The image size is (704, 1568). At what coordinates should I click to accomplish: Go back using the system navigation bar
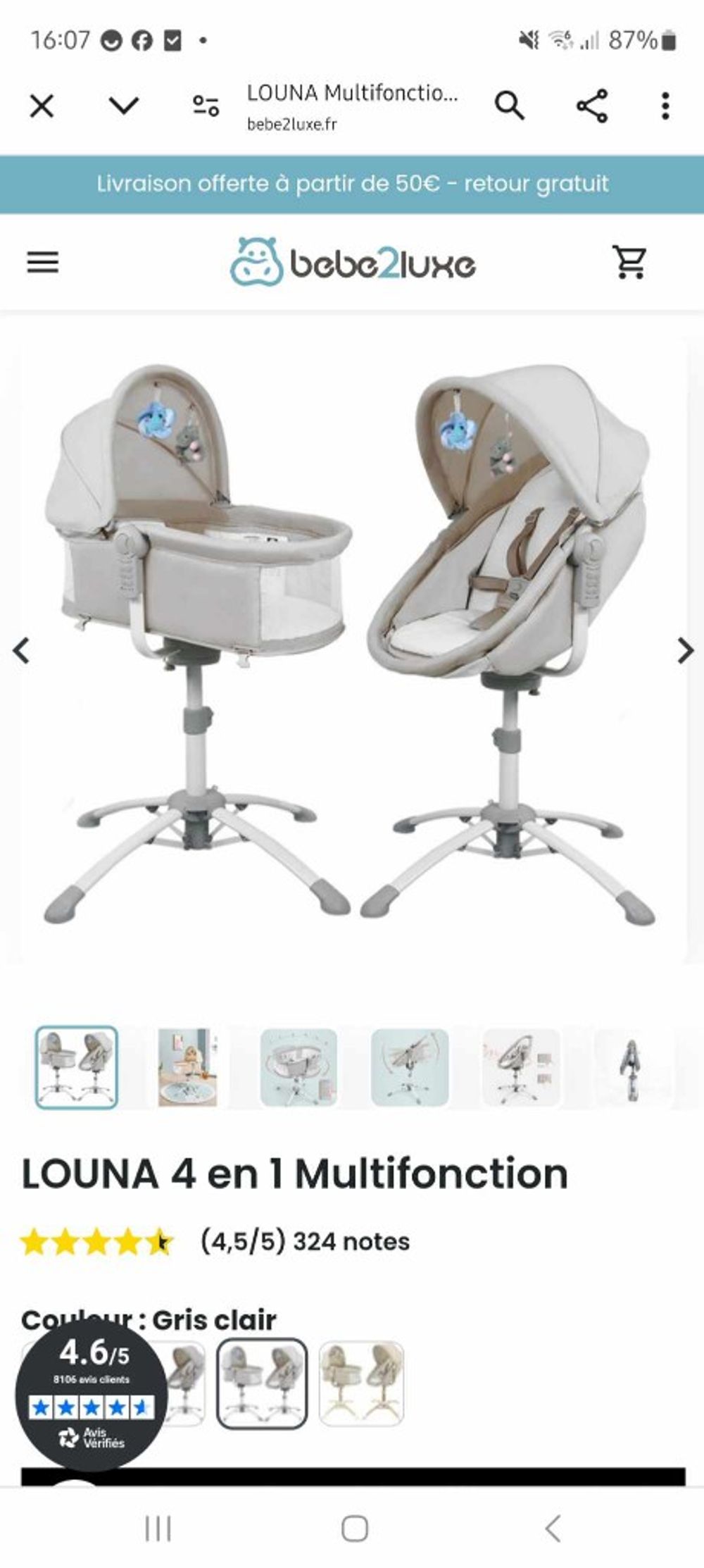tap(553, 1529)
